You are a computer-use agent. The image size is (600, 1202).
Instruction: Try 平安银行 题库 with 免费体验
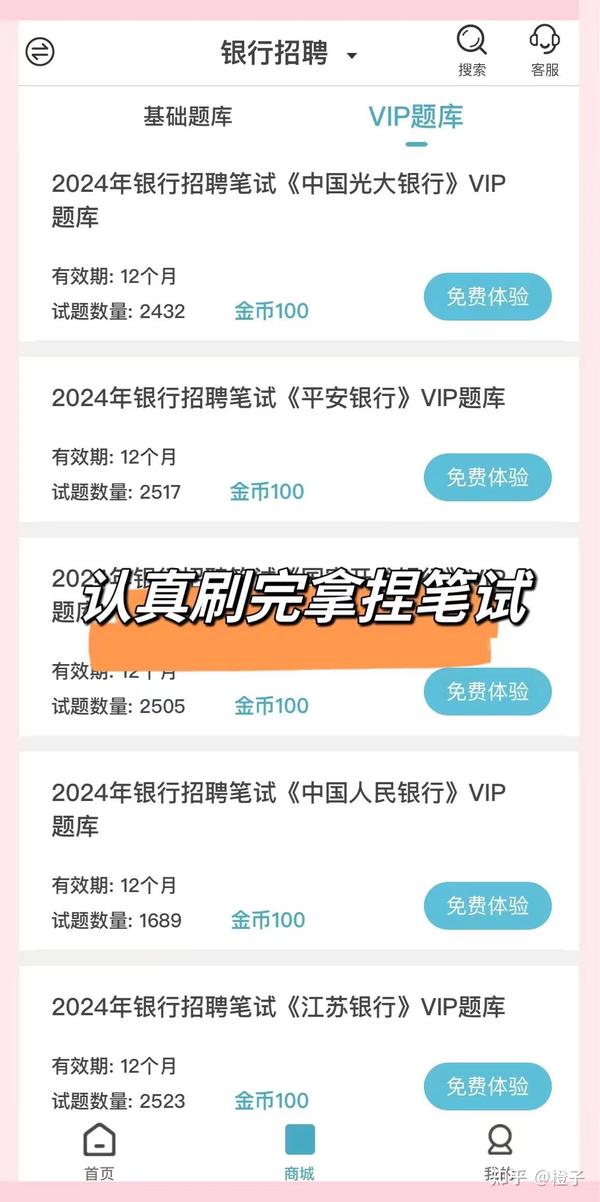[x=487, y=477]
